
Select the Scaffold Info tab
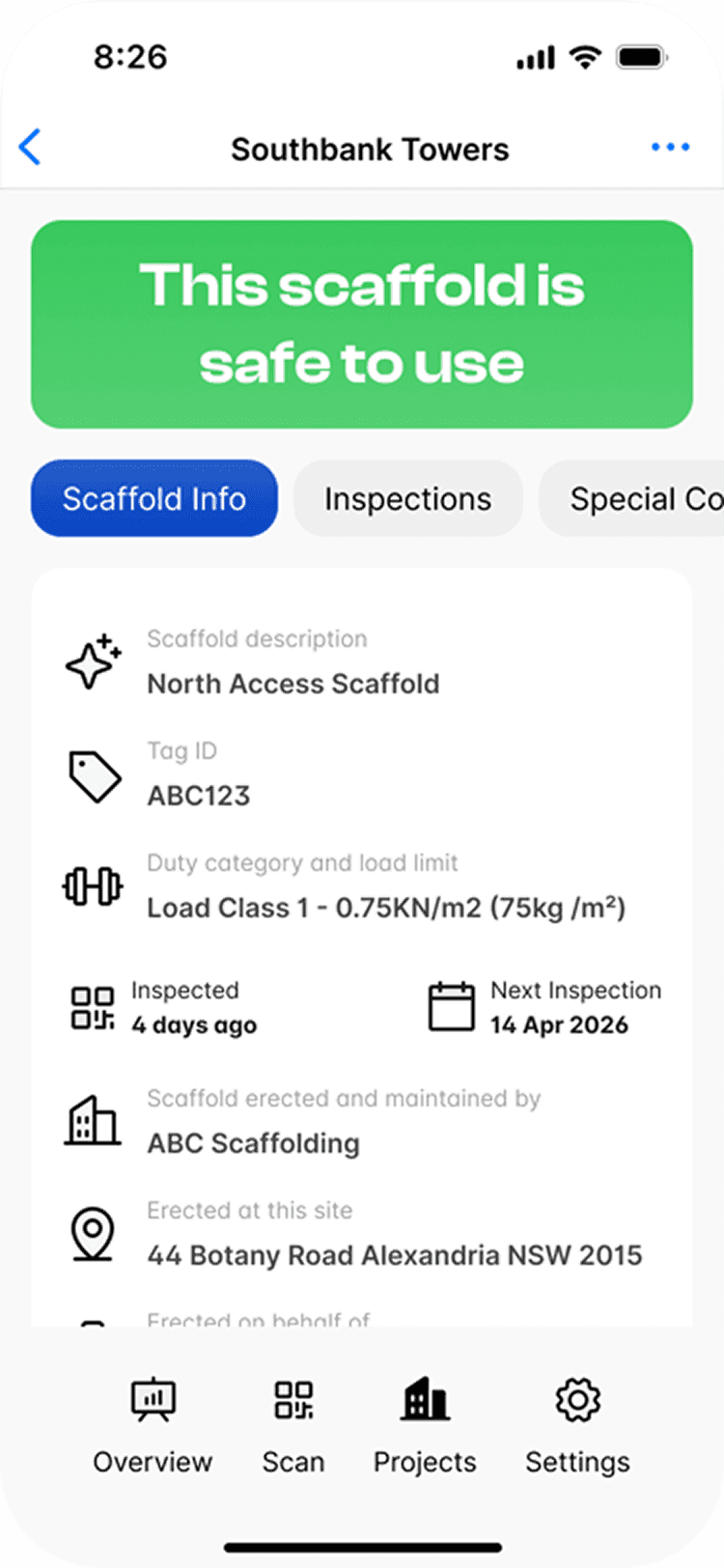[x=154, y=498]
